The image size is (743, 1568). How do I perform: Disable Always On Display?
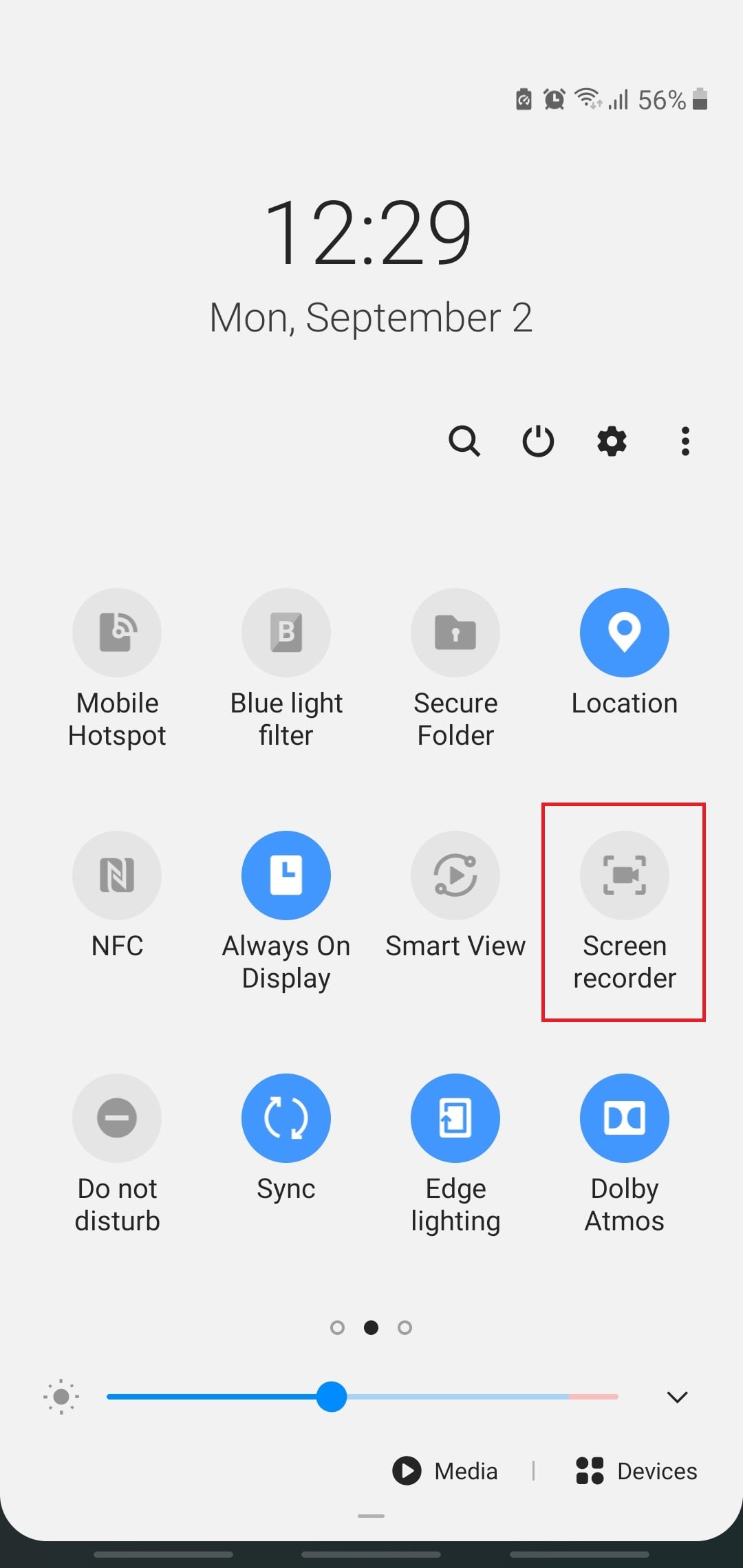[x=286, y=875]
